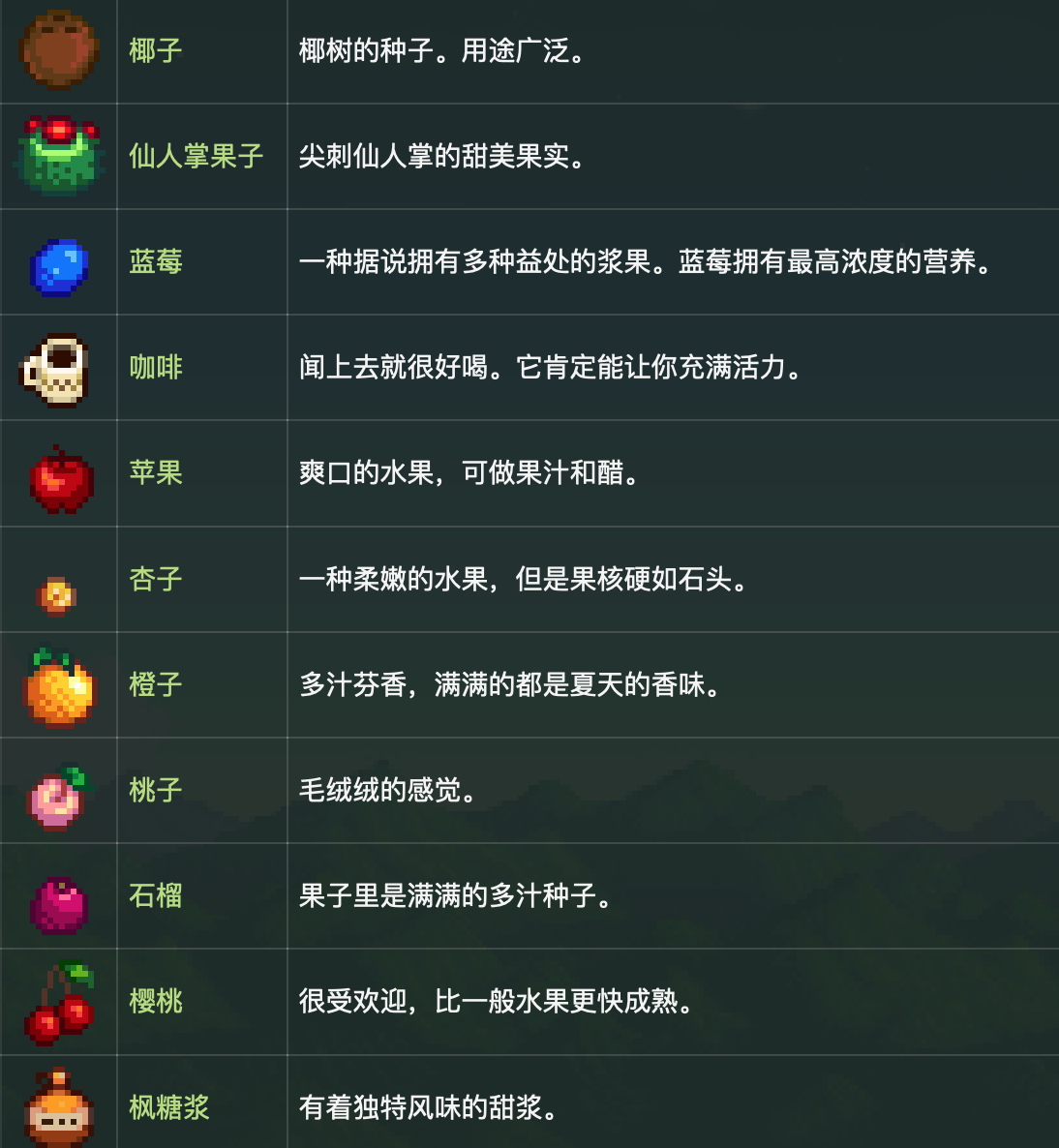Image resolution: width=1059 pixels, height=1148 pixels.
Task: Open the 苹果 item link
Action: click(x=155, y=472)
